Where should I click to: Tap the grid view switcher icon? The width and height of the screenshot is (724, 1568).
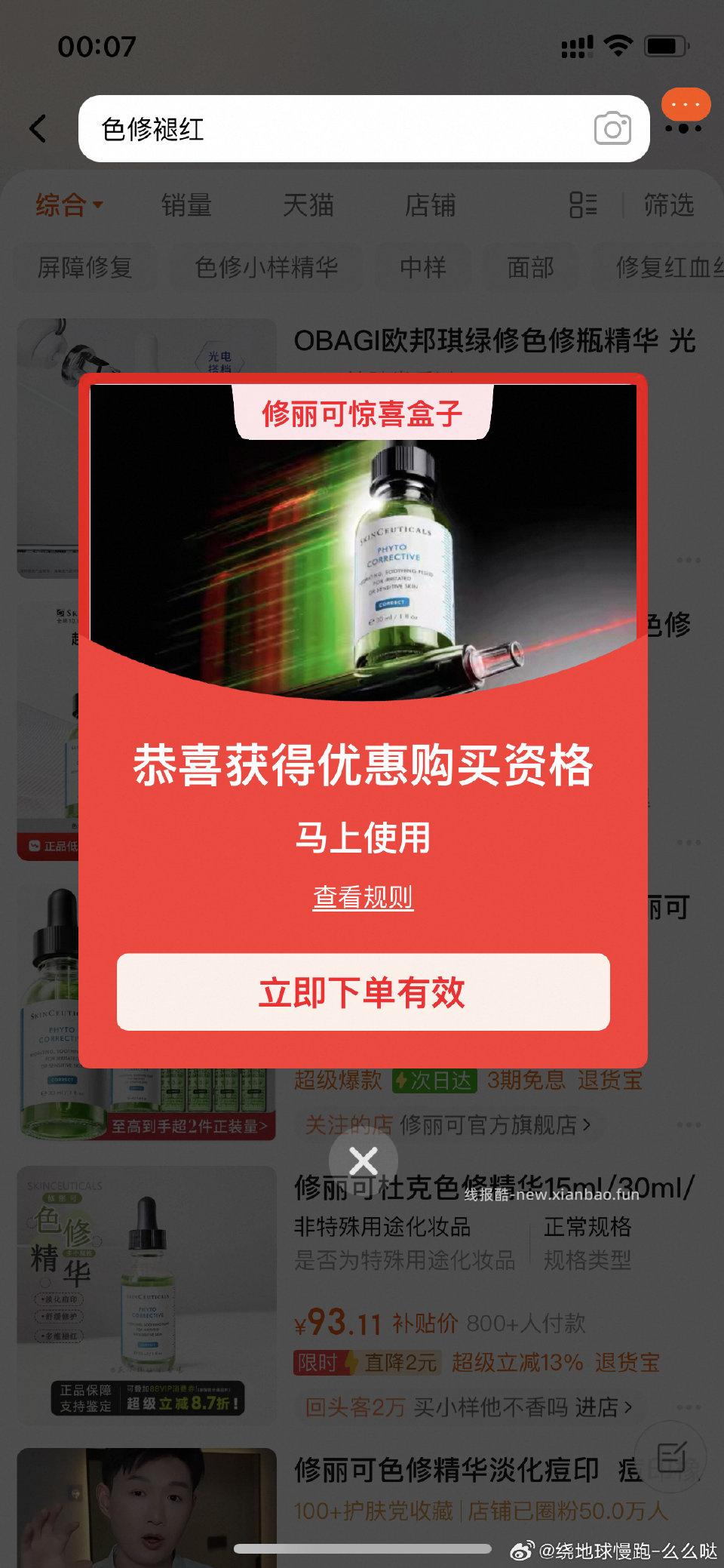pyautogui.click(x=582, y=205)
